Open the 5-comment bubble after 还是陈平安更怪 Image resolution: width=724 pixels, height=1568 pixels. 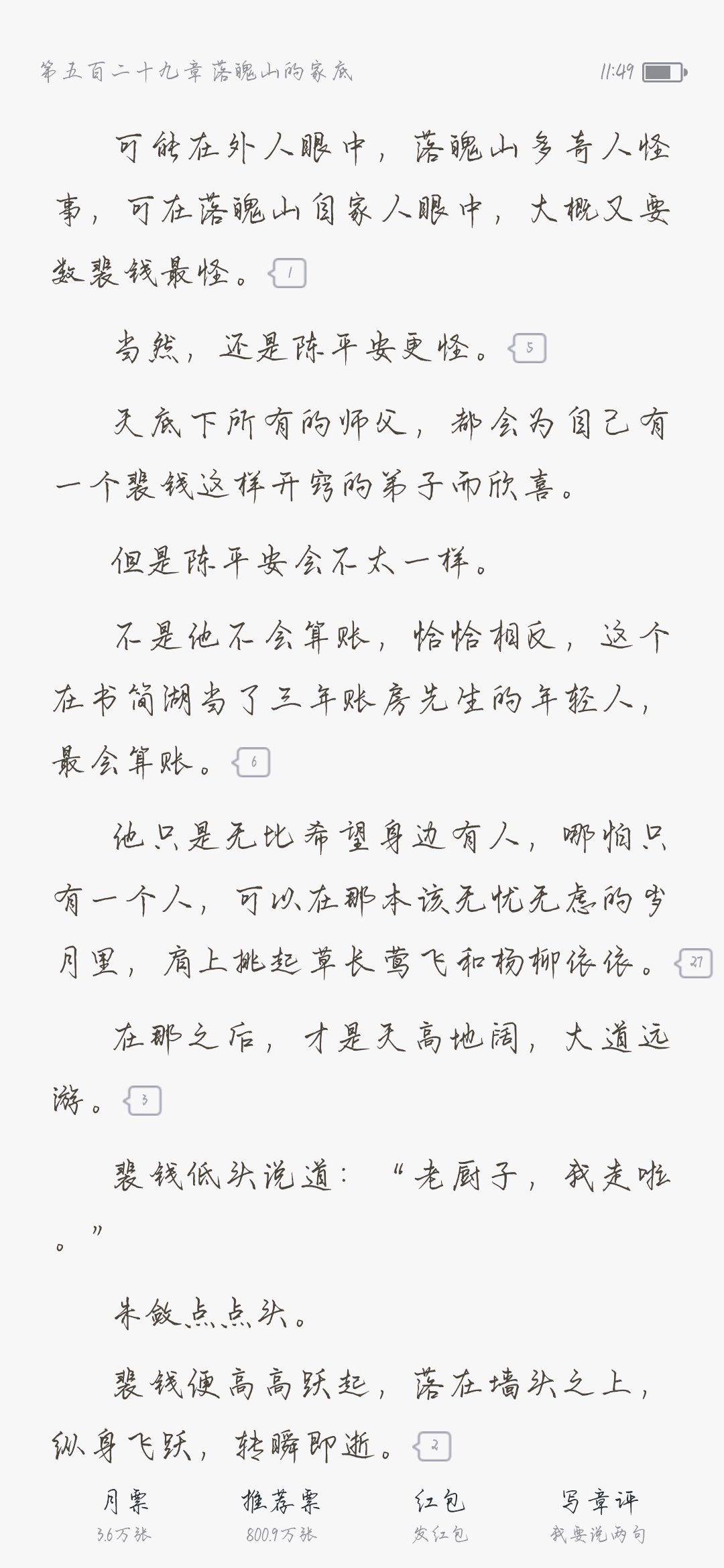point(528,348)
